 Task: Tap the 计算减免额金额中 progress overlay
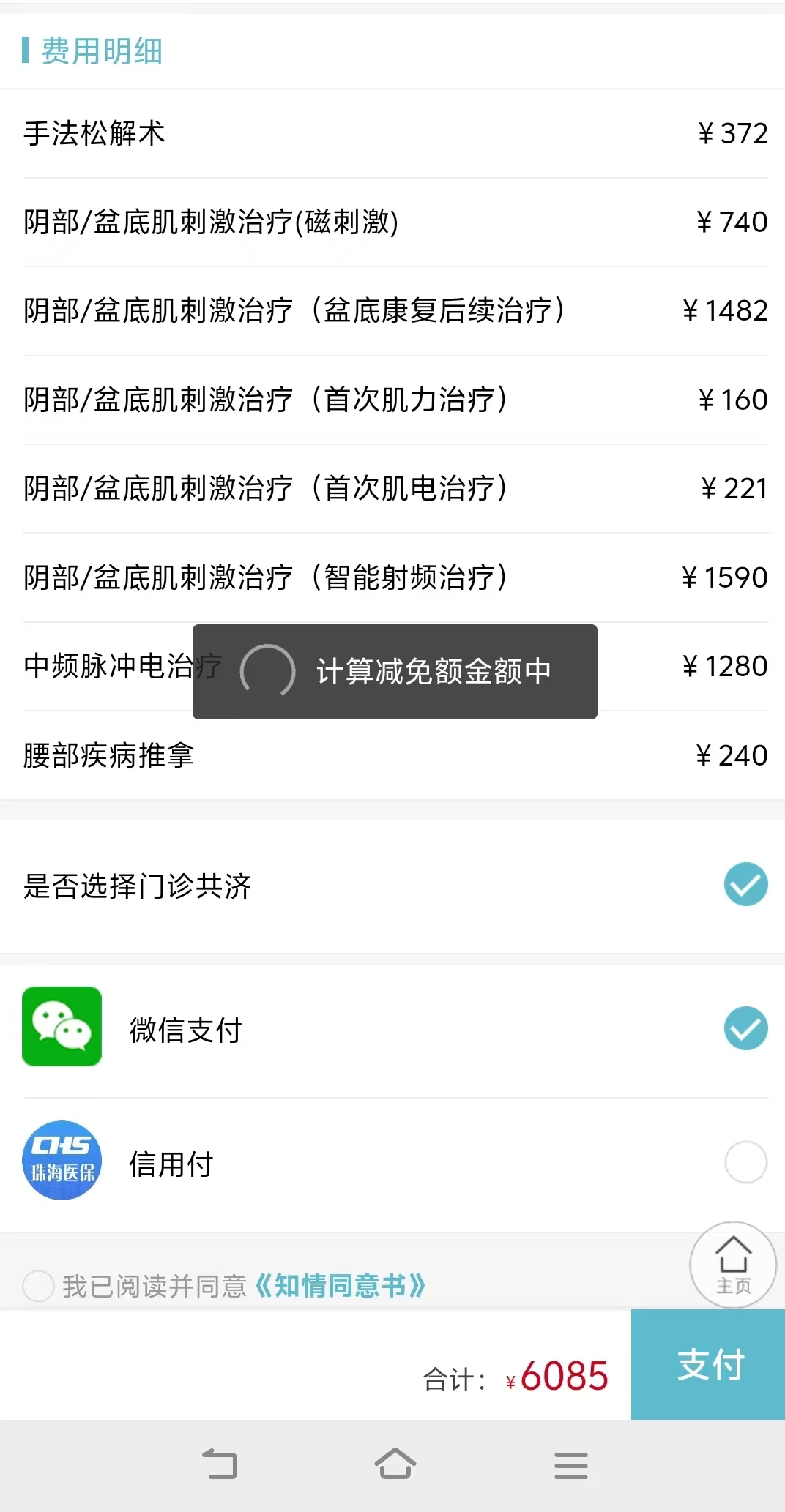pyautogui.click(x=435, y=670)
